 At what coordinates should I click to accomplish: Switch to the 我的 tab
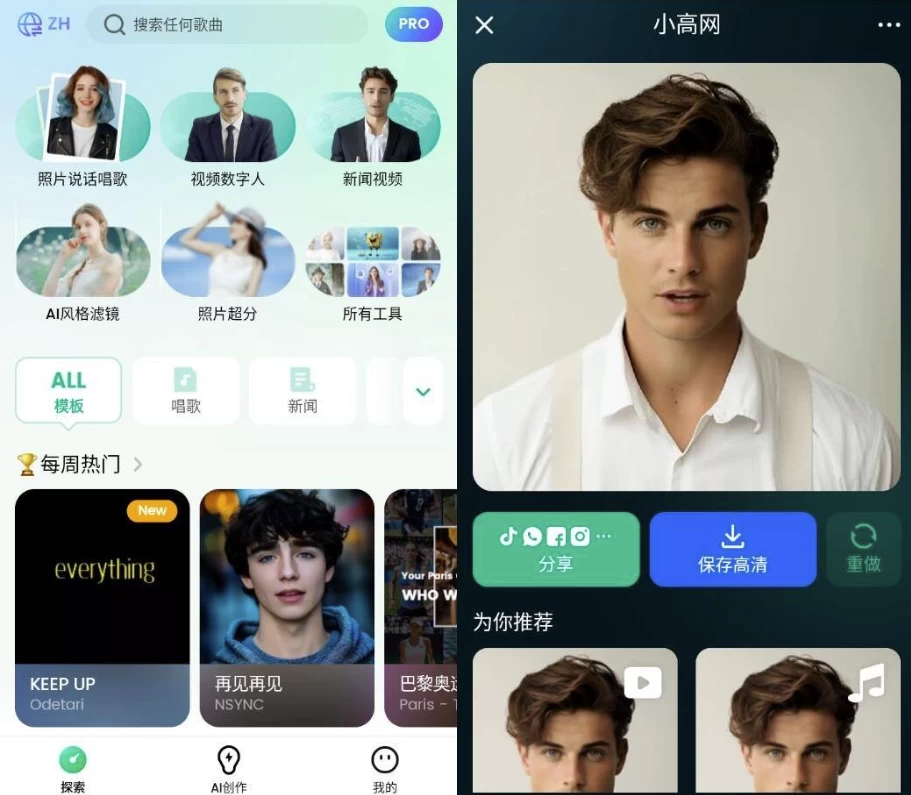385,768
